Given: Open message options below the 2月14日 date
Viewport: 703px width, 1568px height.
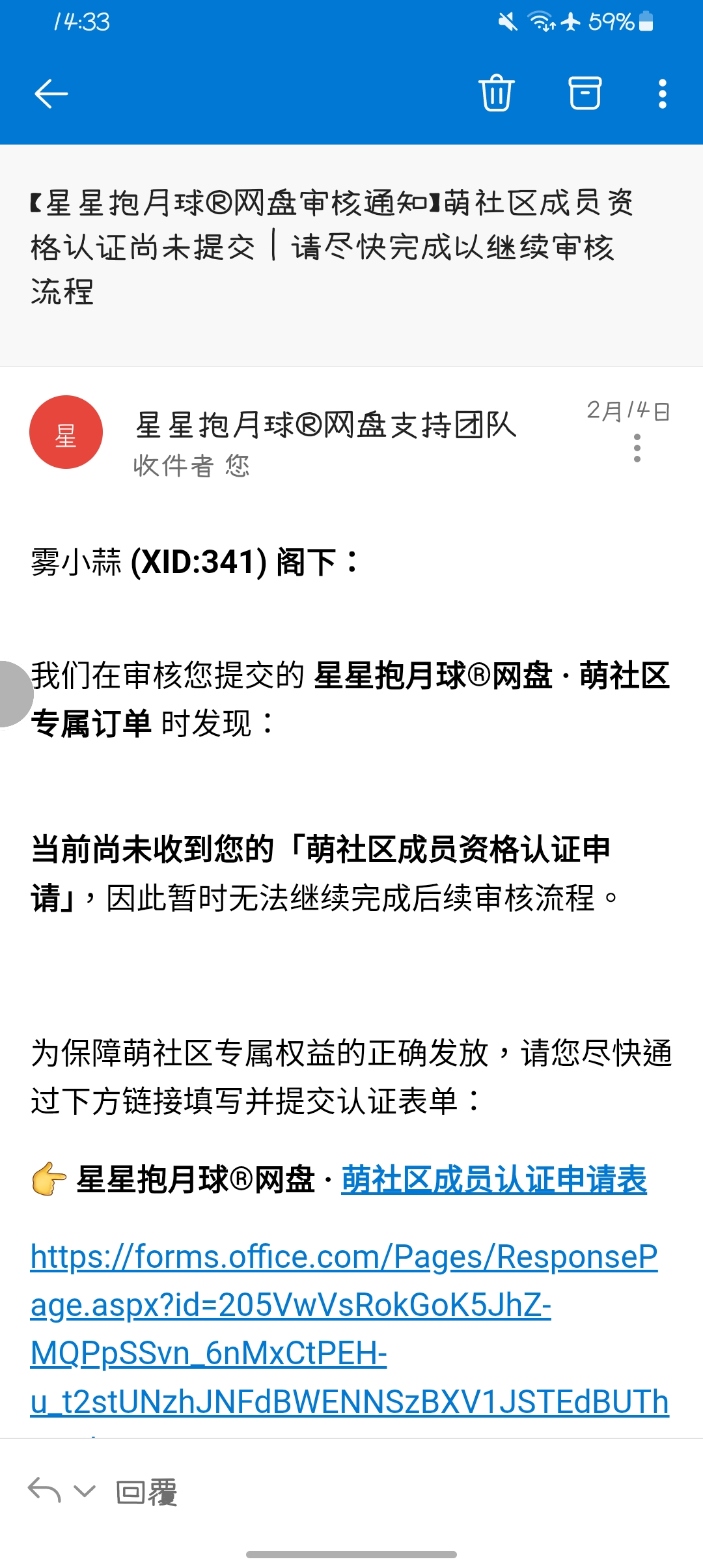Looking at the screenshot, I should [x=637, y=448].
